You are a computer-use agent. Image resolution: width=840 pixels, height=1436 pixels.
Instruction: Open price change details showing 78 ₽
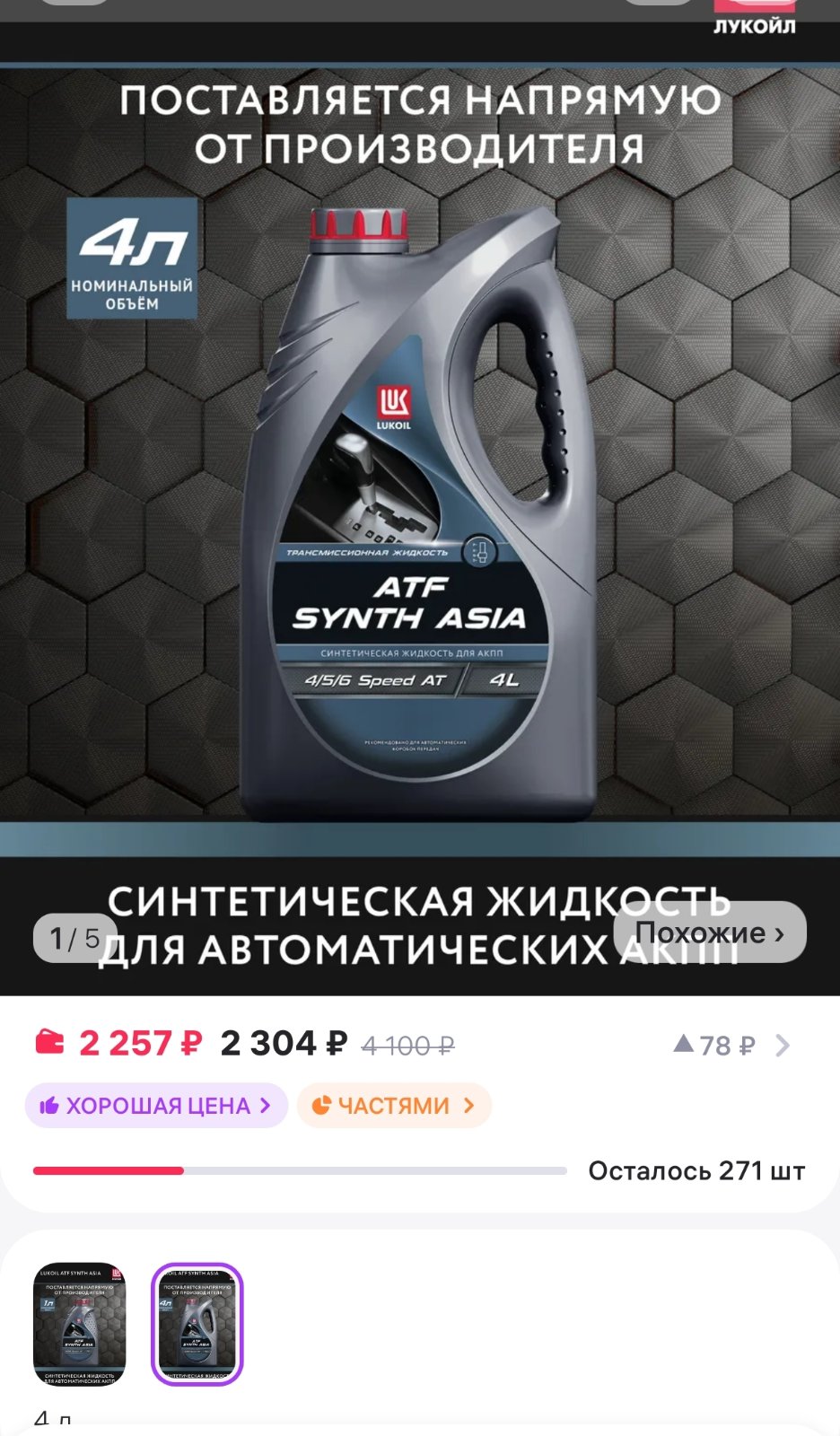(731, 1046)
